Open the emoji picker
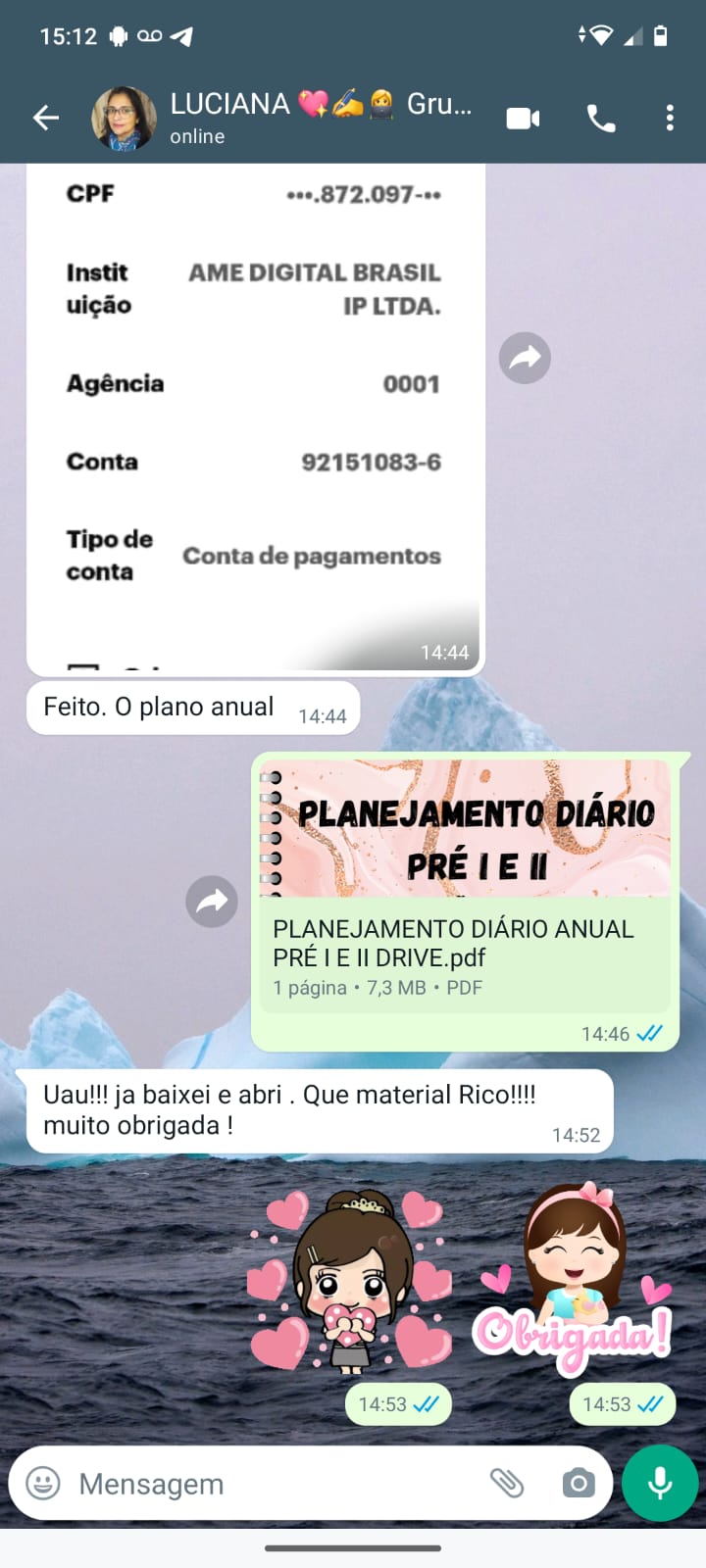The image size is (706, 1568). [x=43, y=1483]
